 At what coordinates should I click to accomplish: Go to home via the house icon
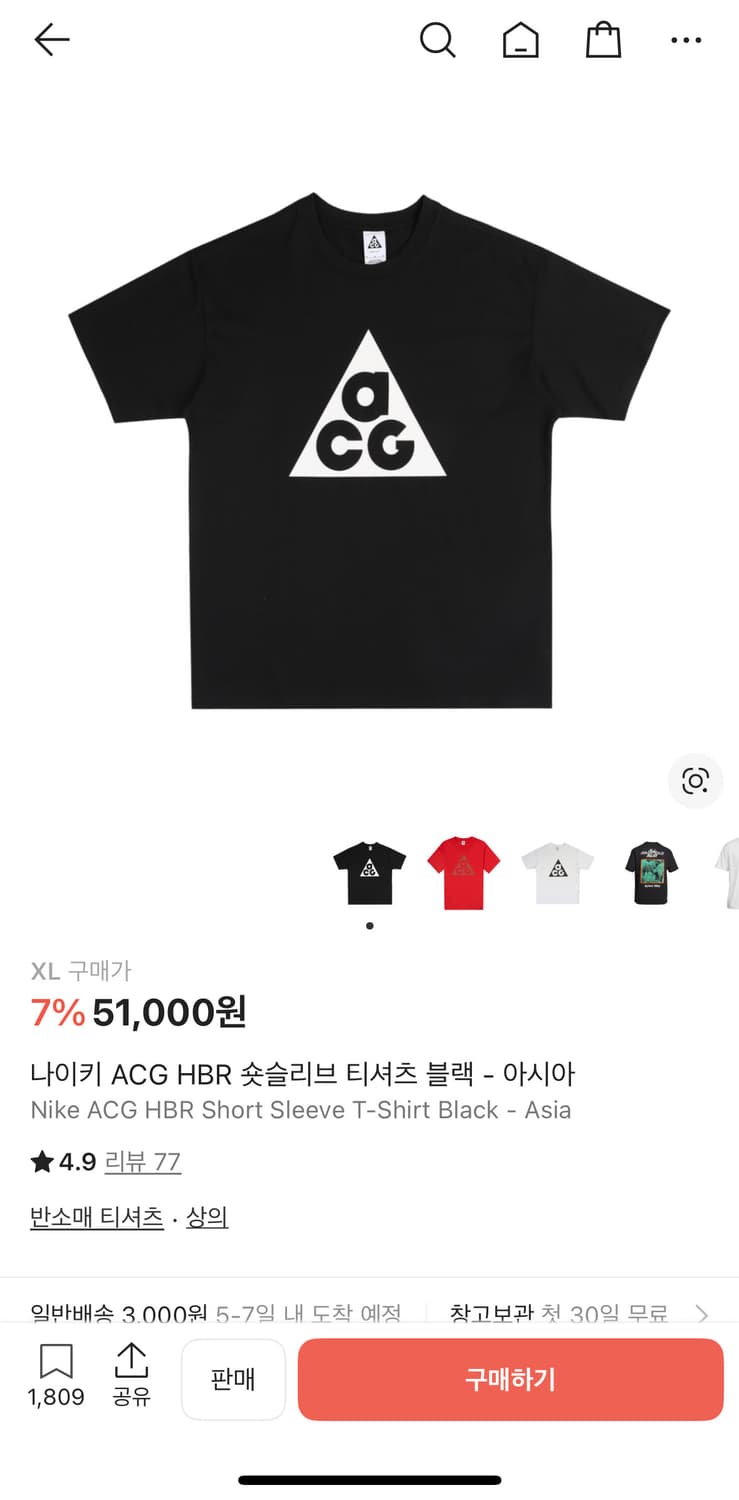click(x=520, y=41)
